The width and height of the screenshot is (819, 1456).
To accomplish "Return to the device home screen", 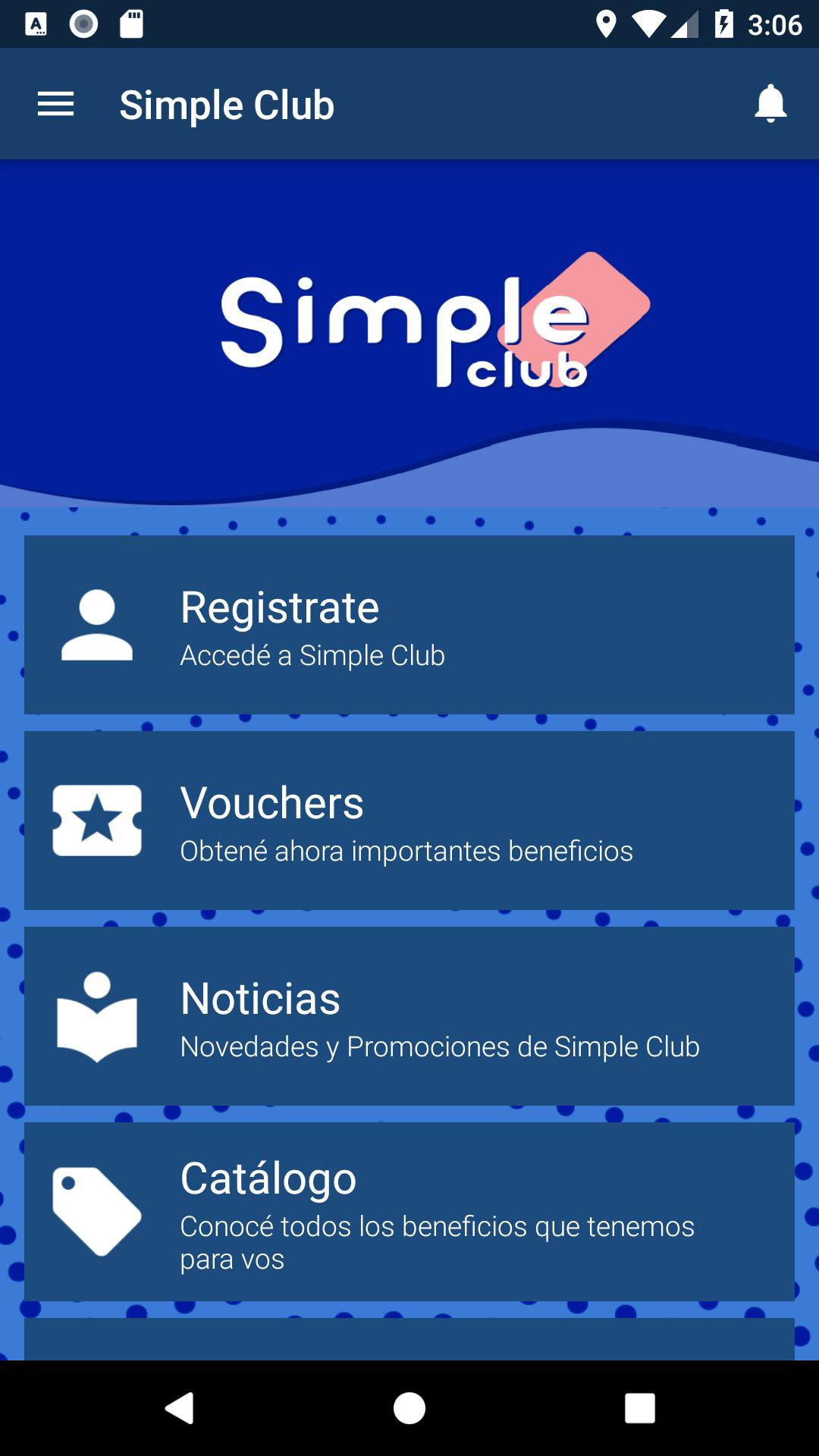I will [x=409, y=1408].
